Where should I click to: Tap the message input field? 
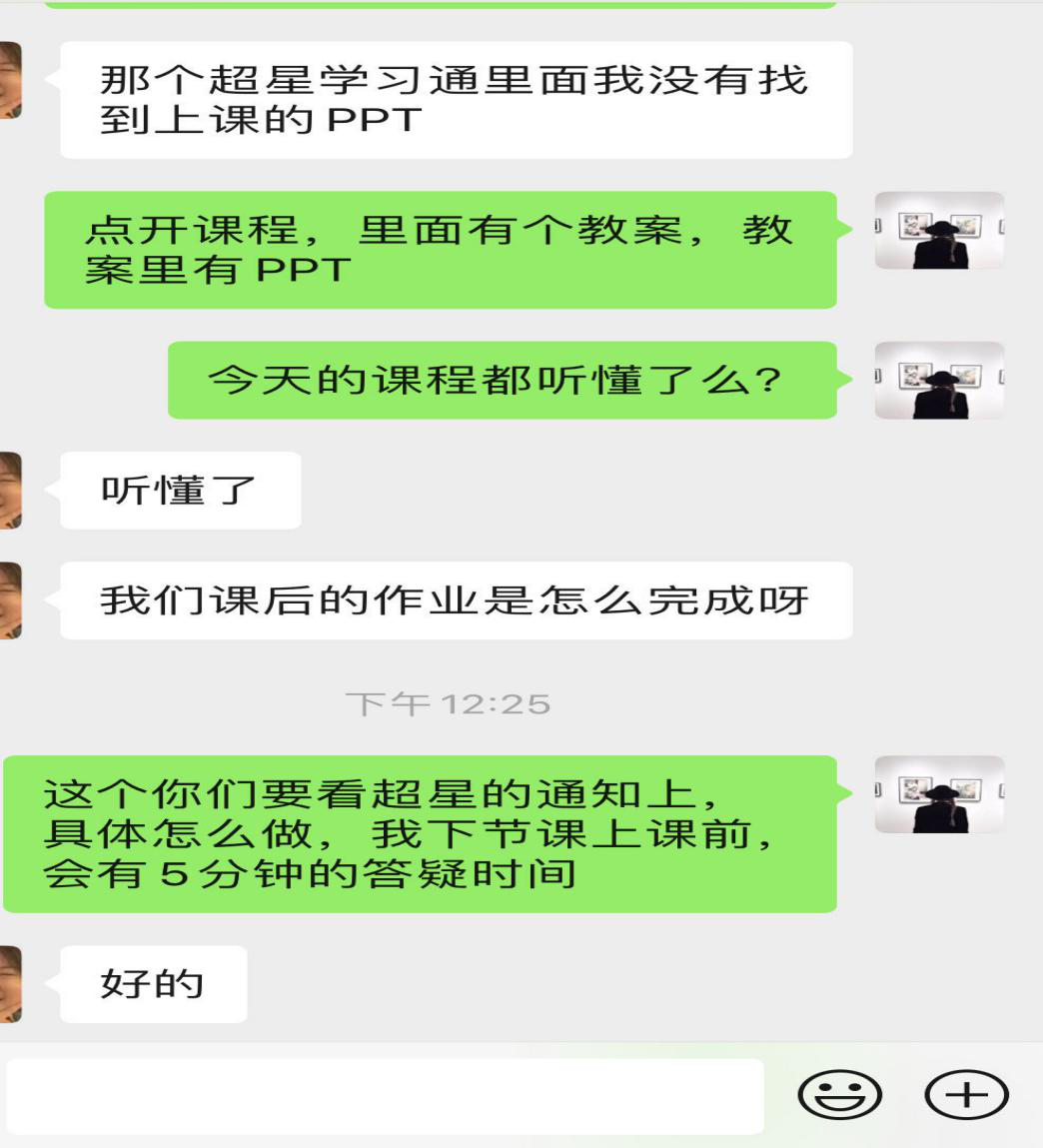[385, 1096]
